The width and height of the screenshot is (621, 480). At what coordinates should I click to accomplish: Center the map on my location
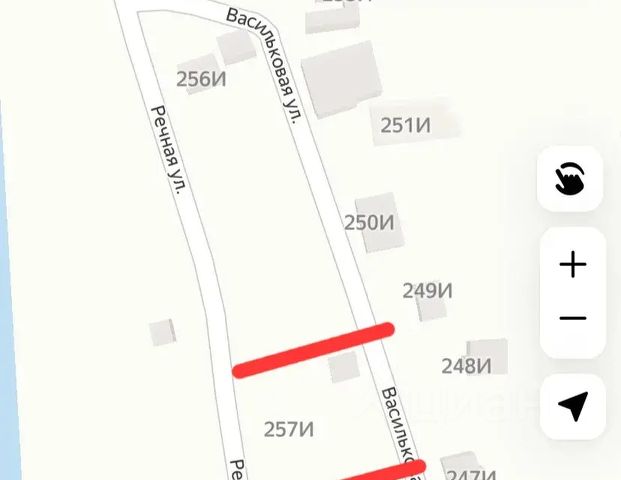pyautogui.click(x=572, y=406)
